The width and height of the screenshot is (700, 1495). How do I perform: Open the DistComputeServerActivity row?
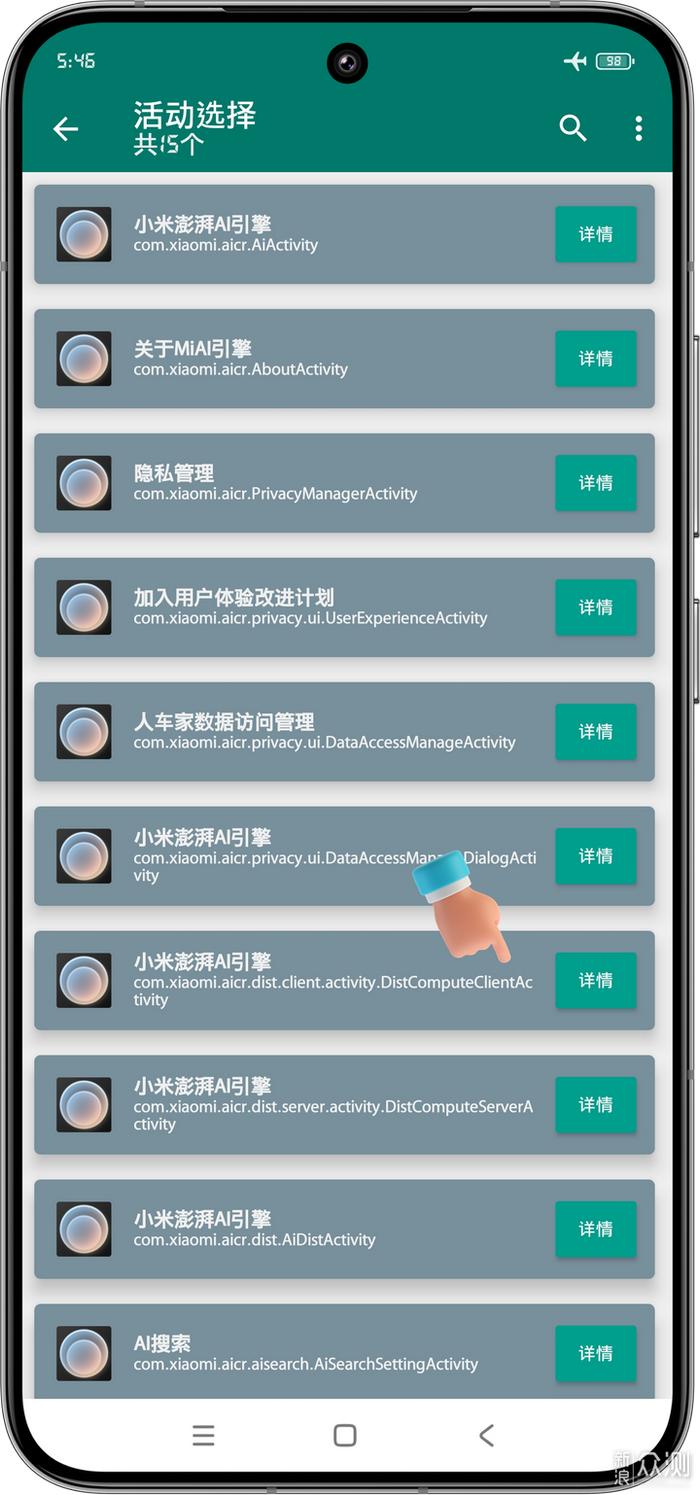pyautogui.click(x=345, y=1104)
